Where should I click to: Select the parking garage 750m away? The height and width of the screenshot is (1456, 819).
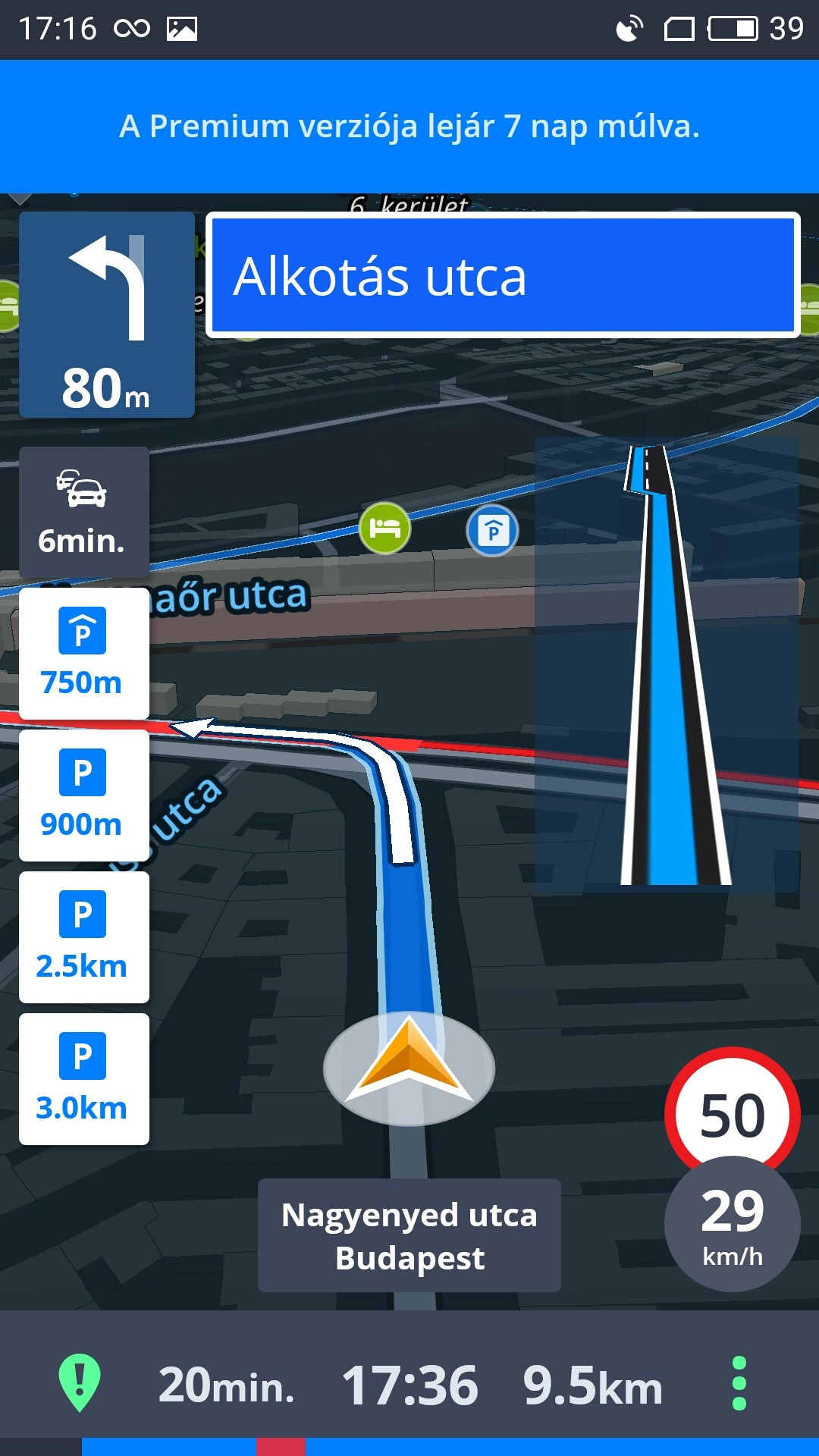[83, 654]
